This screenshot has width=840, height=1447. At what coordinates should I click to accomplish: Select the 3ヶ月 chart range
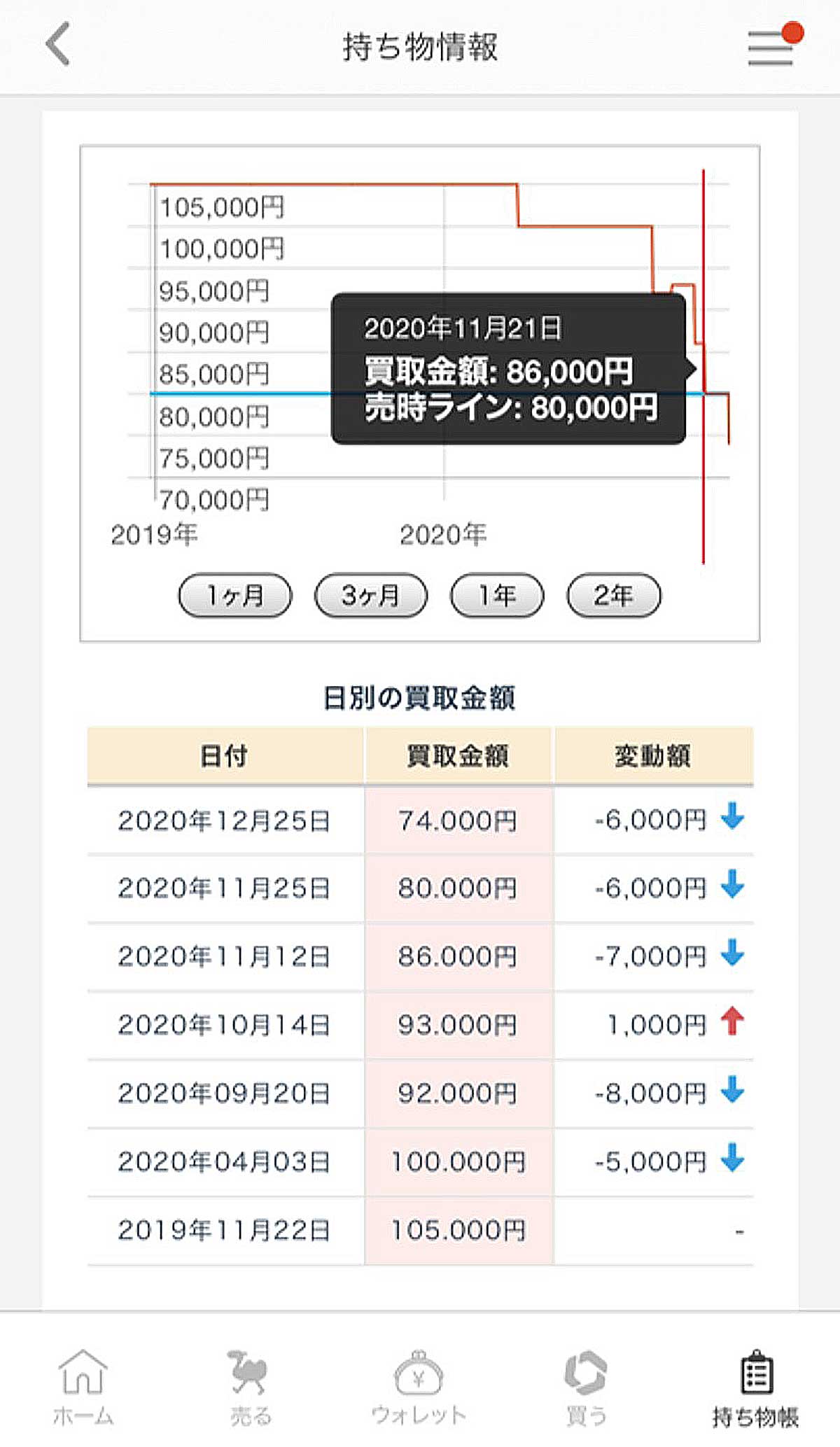tap(371, 596)
